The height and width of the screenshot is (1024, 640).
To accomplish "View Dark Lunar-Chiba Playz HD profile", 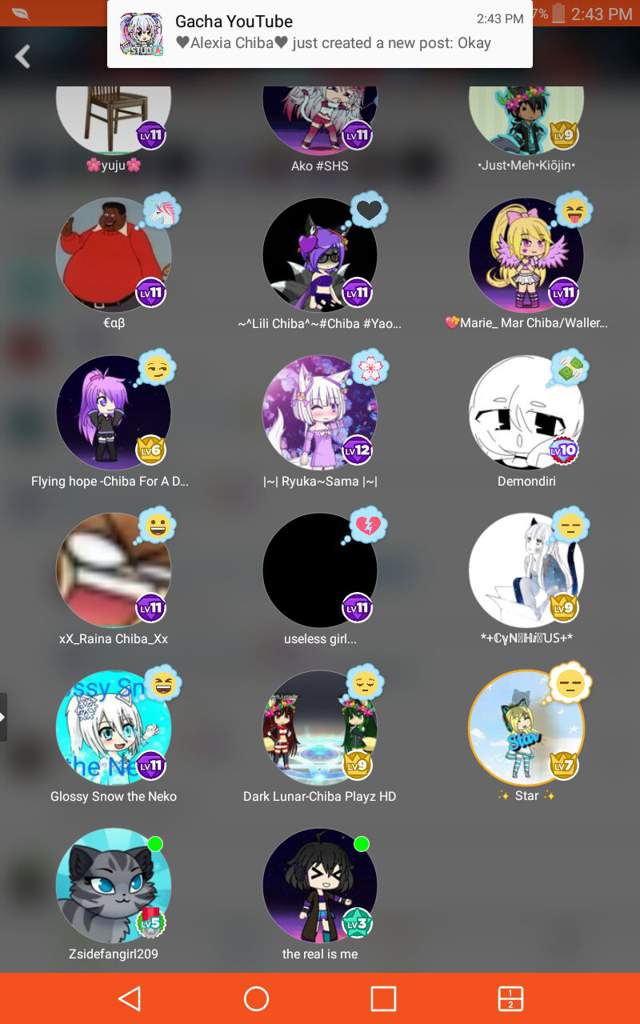I will 320,727.
